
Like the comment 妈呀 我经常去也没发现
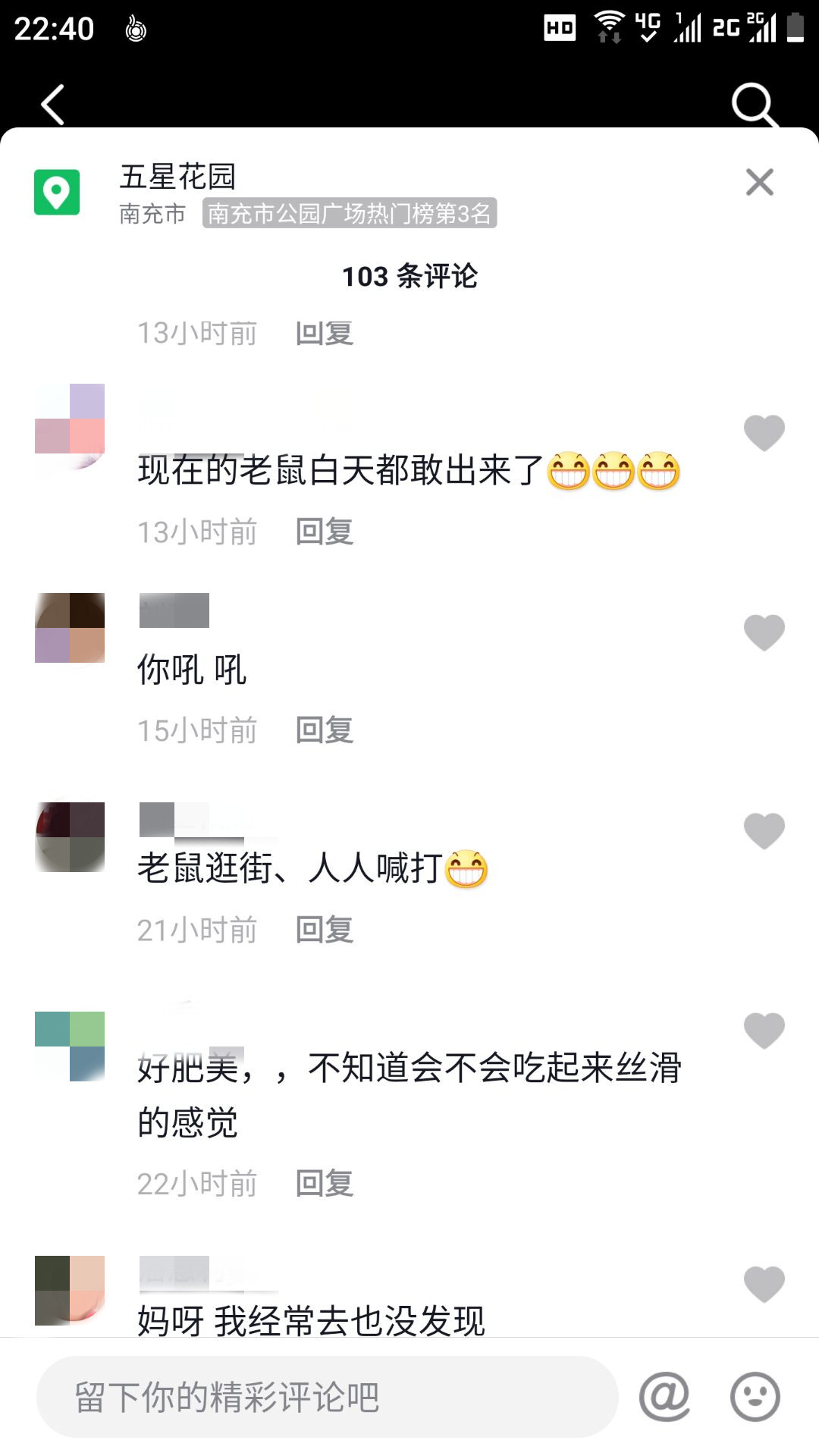[764, 1284]
